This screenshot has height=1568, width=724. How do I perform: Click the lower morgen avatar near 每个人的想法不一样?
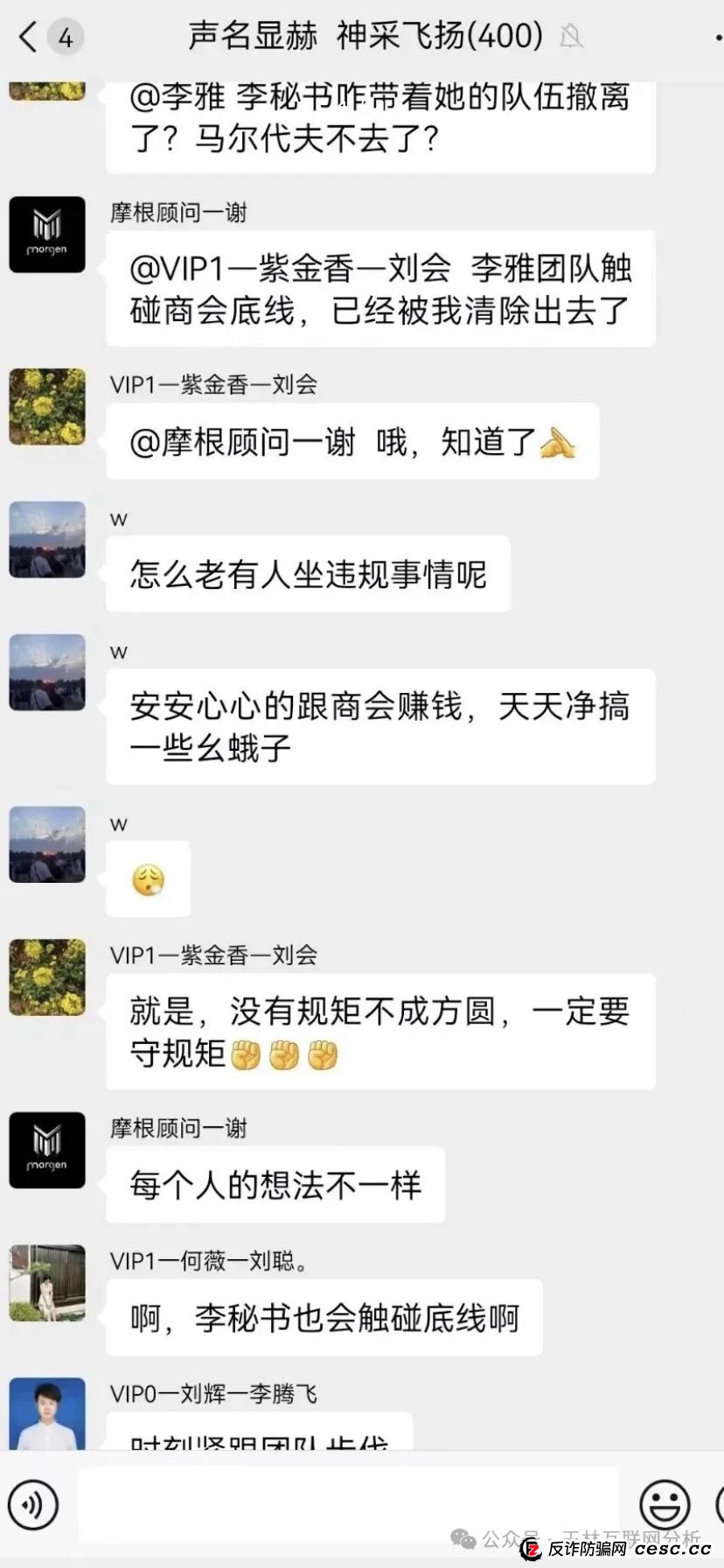pos(46,1151)
